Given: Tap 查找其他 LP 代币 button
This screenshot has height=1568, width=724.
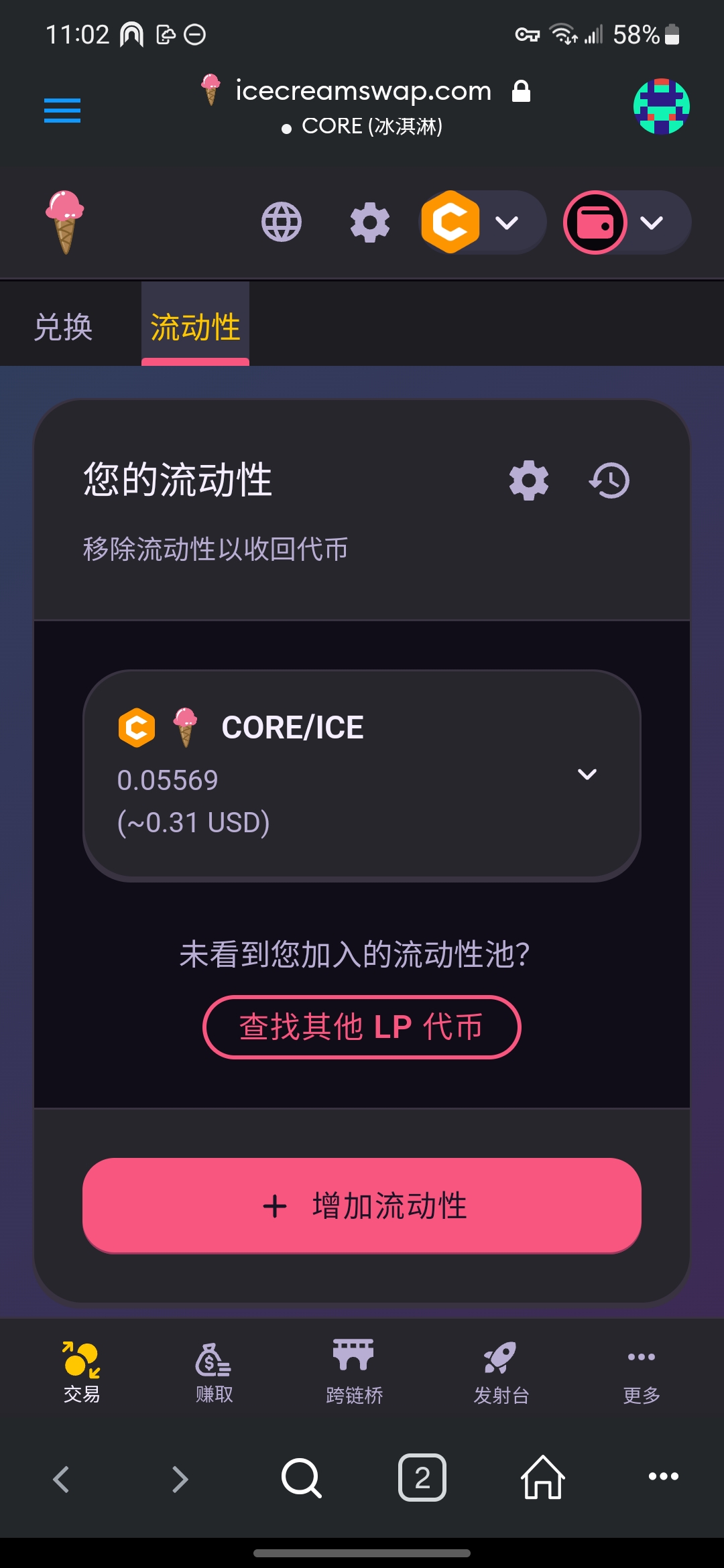Looking at the screenshot, I should [x=362, y=1027].
